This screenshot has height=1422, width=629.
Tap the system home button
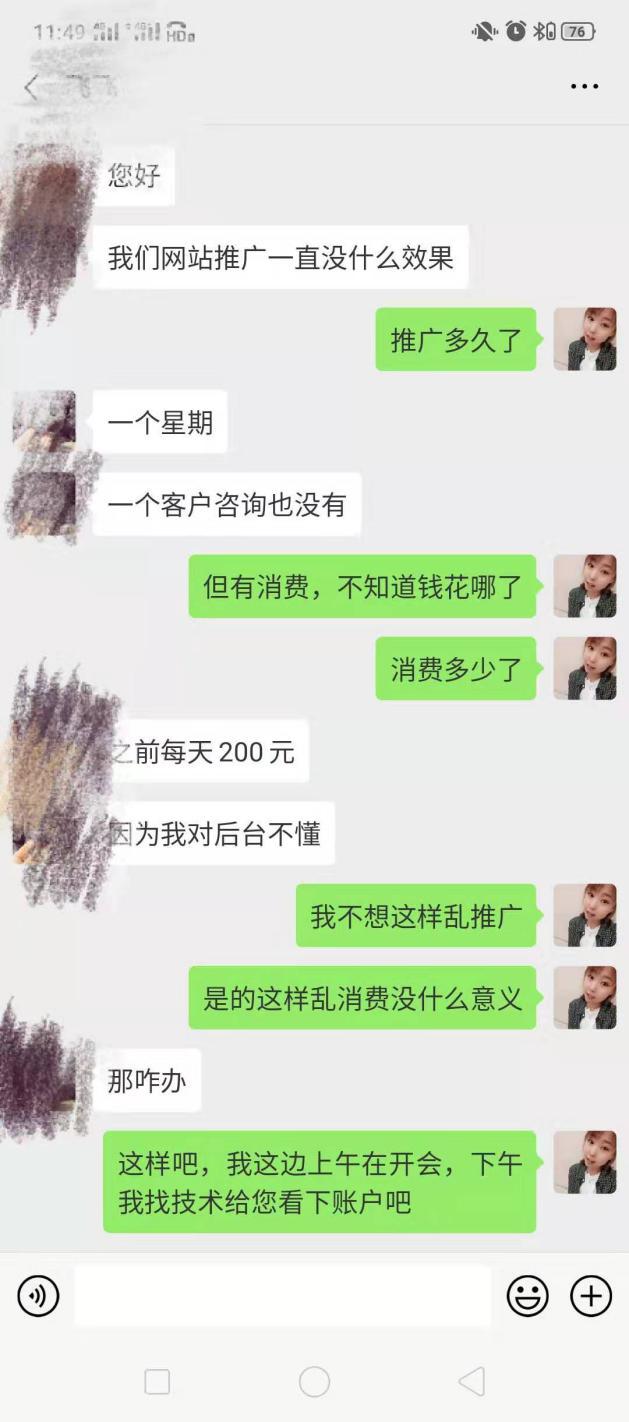coord(314,1382)
